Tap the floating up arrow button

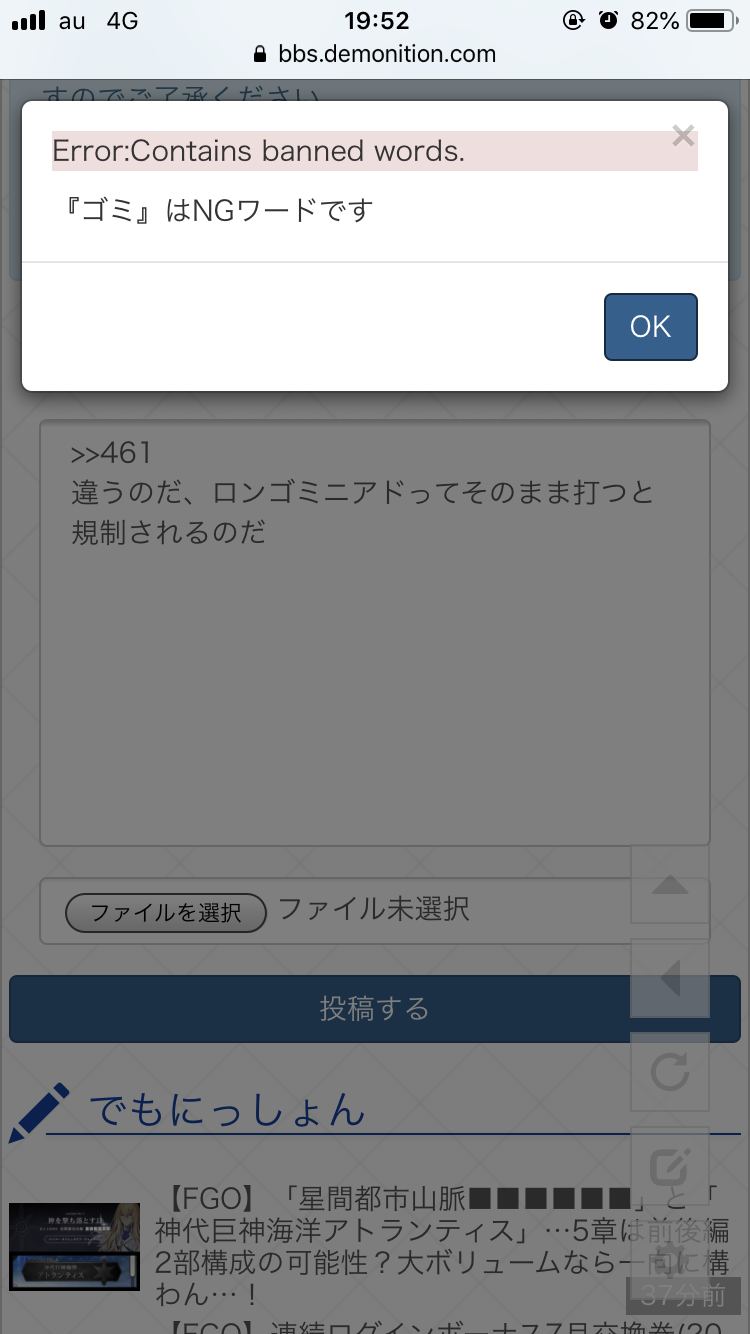(670, 885)
